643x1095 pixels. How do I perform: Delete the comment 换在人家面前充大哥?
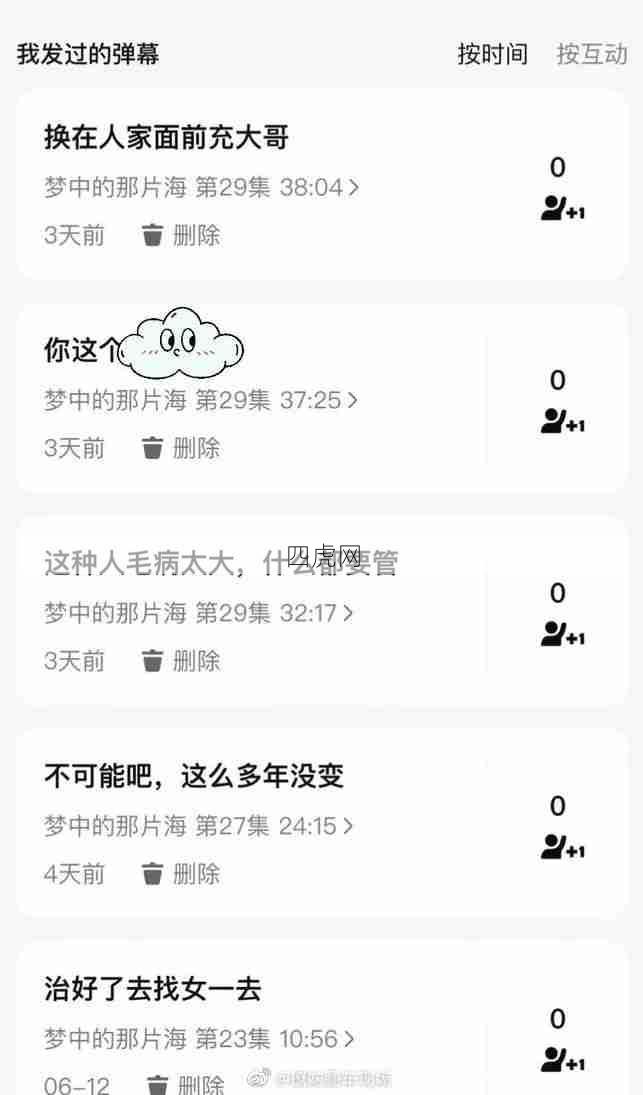pos(181,236)
